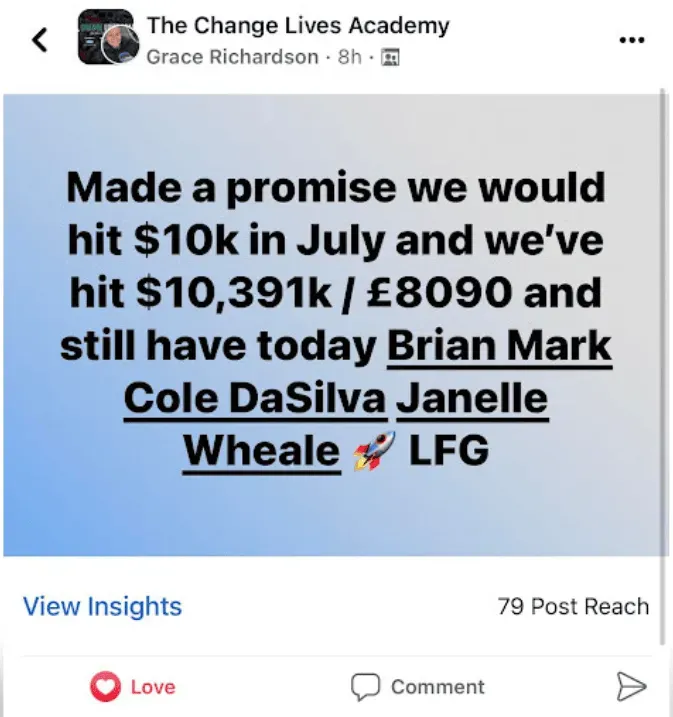Go back using the back arrow

click(40, 40)
